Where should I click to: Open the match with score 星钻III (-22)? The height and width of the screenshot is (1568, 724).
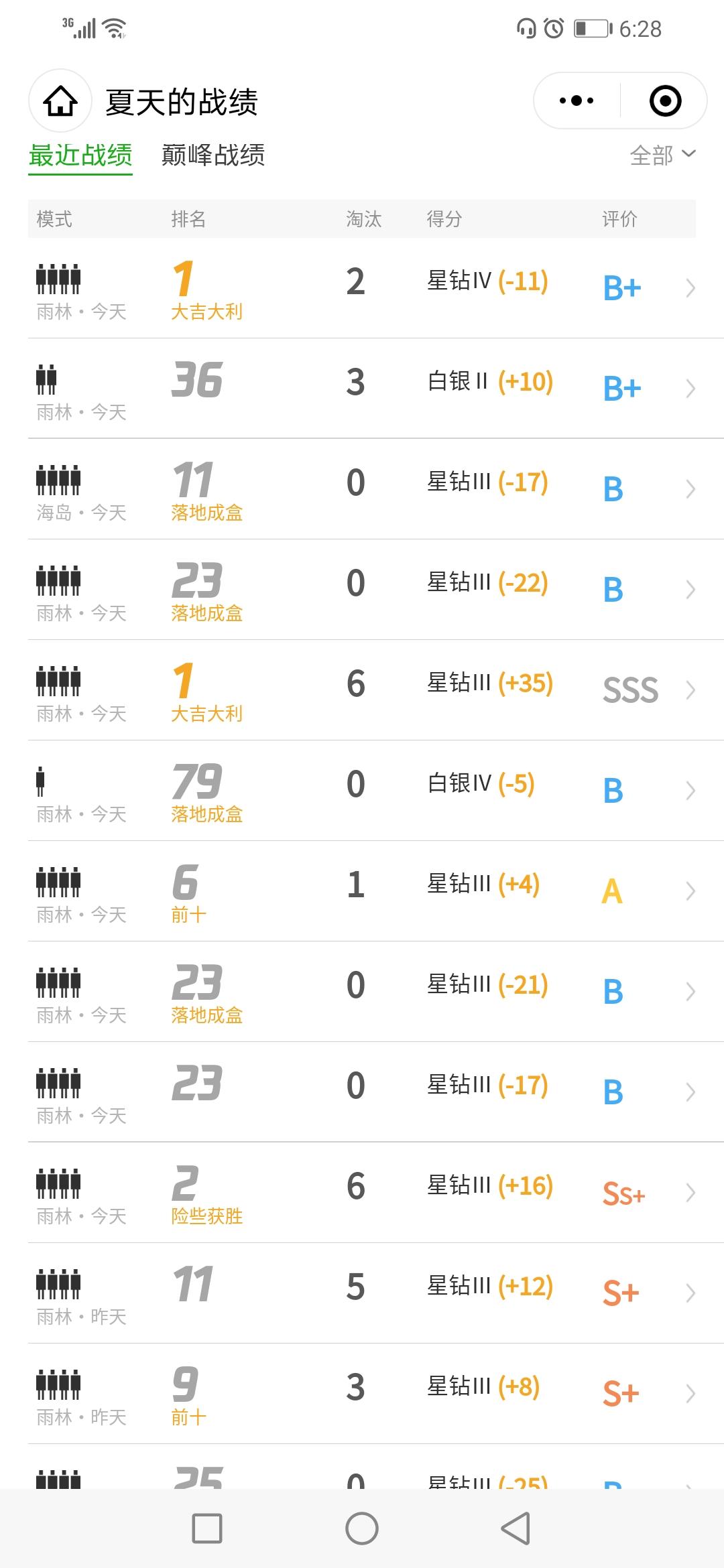click(x=362, y=590)
